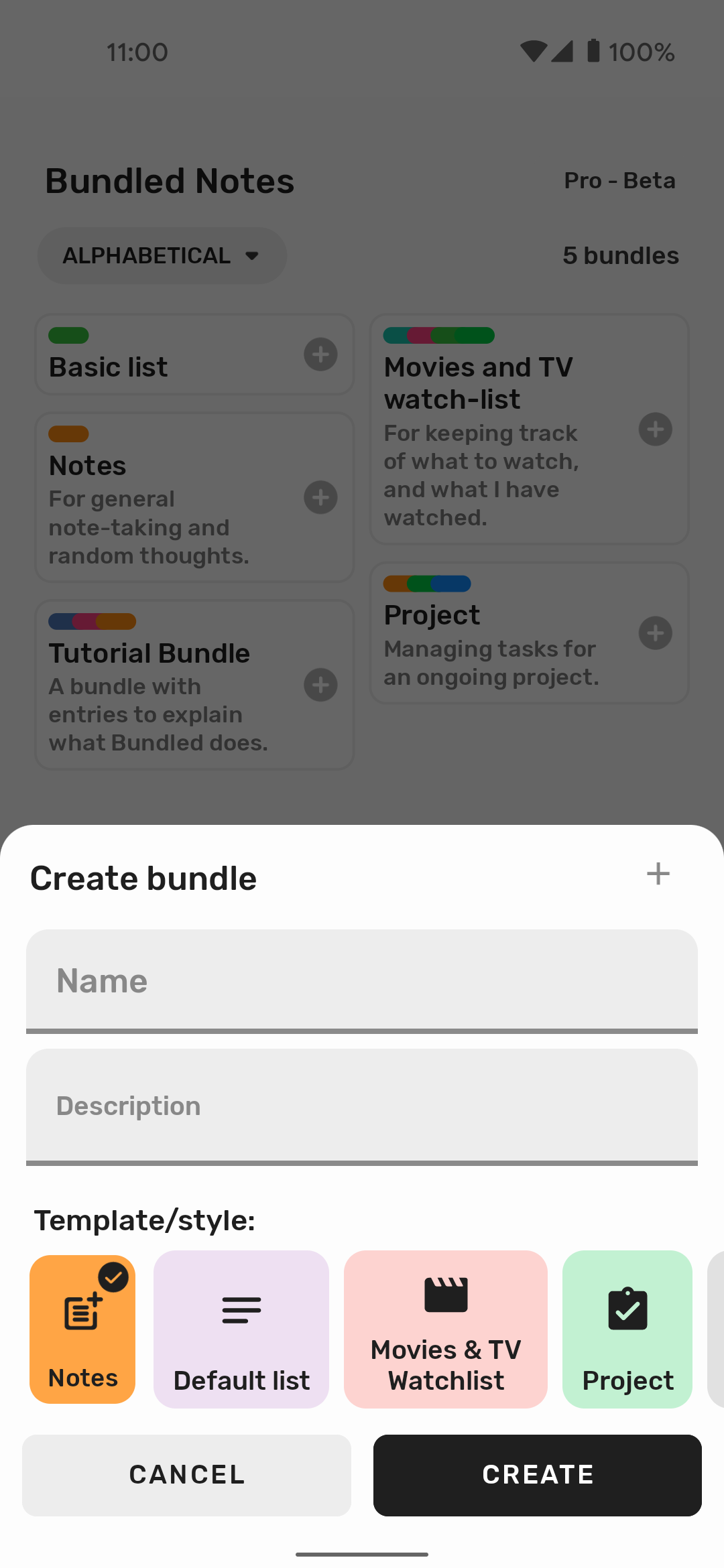Select the Notes template
Image resolution: width=724 pixels, height=1568 pixels.
(x=82, y=1329)
